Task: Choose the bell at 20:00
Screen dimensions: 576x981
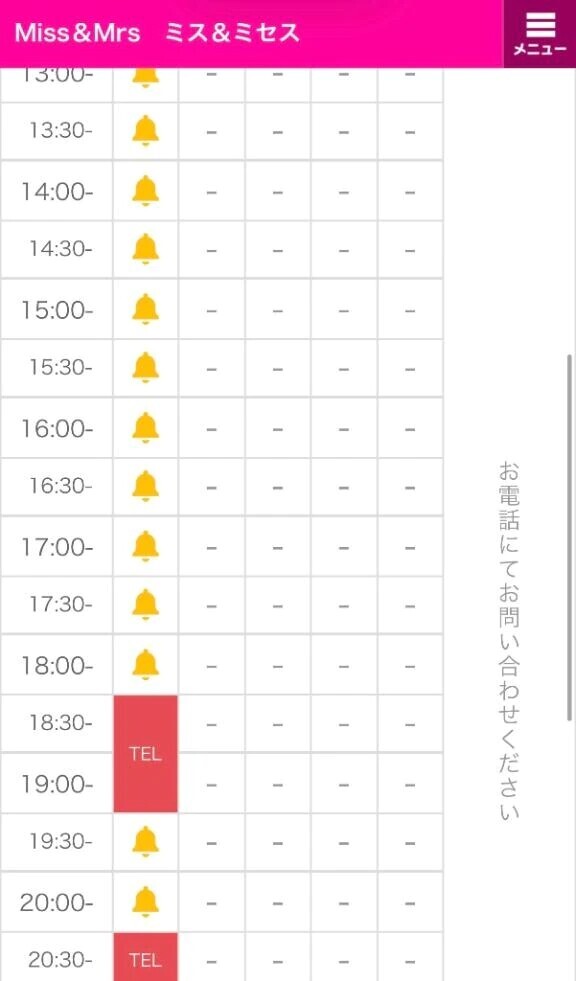Action: [x=146, y=902]
